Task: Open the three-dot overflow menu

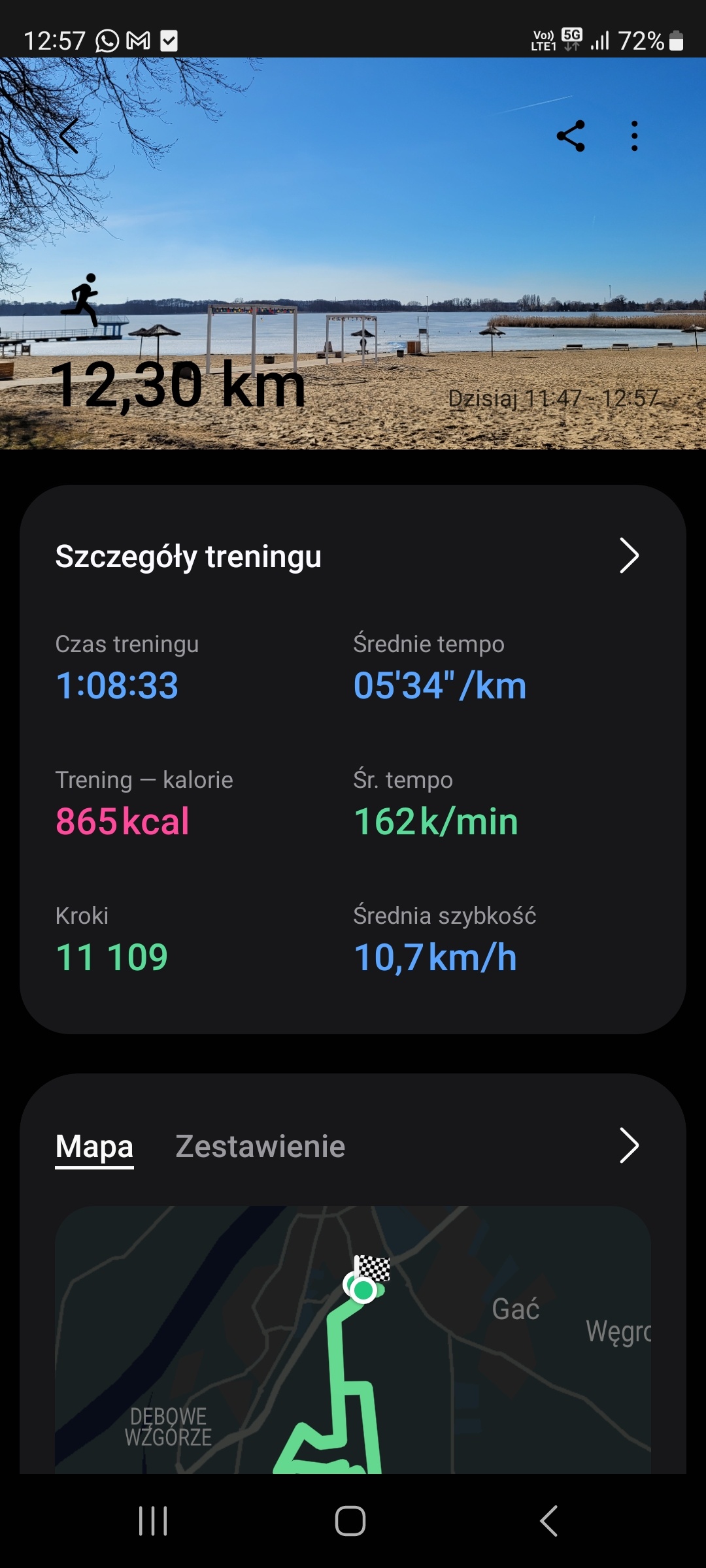Action: (634, 136)
